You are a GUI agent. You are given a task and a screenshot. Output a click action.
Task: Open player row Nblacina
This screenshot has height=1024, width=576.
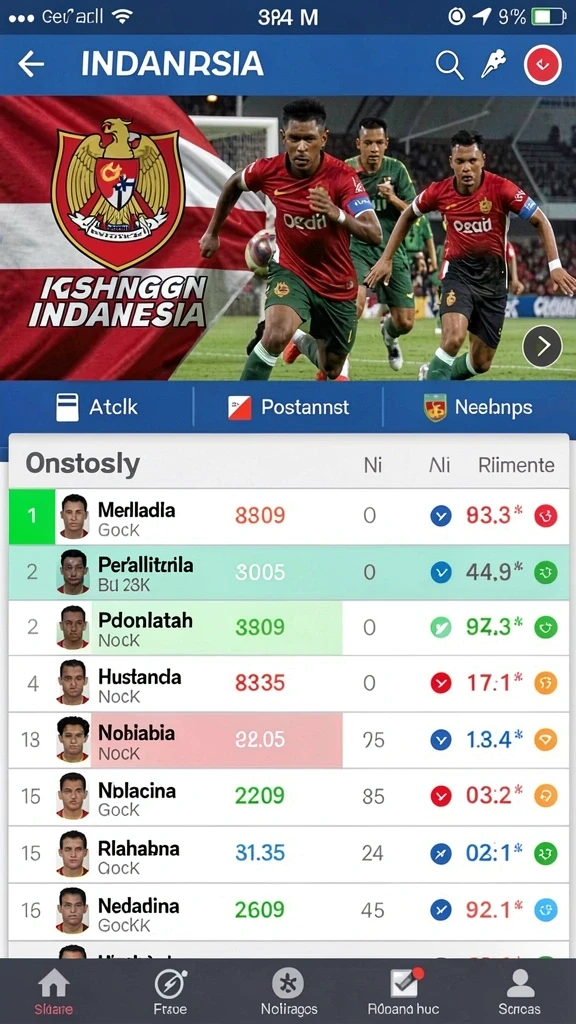pyautogui.click(x=289, y=797)
